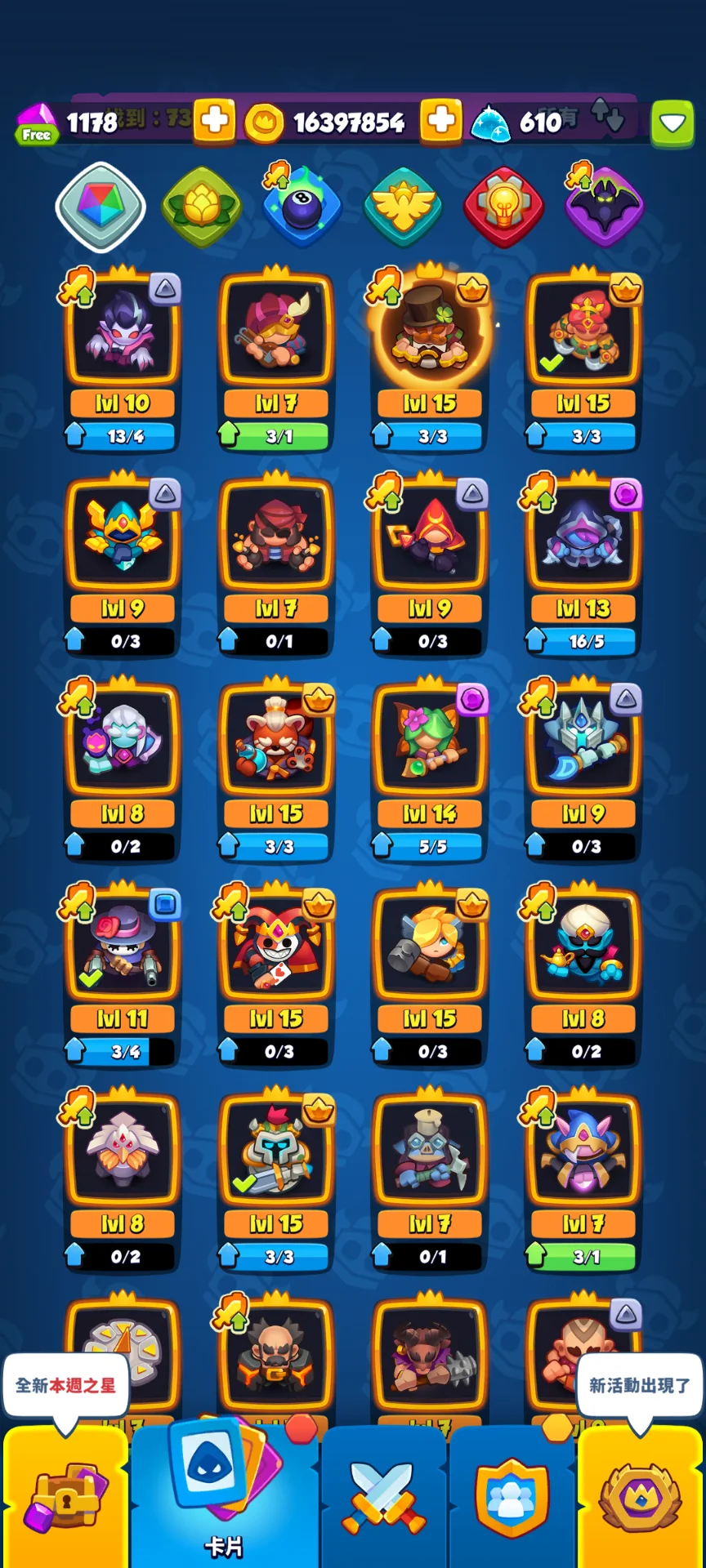Filter cards by the golden eagle faction

click(402, 206)
